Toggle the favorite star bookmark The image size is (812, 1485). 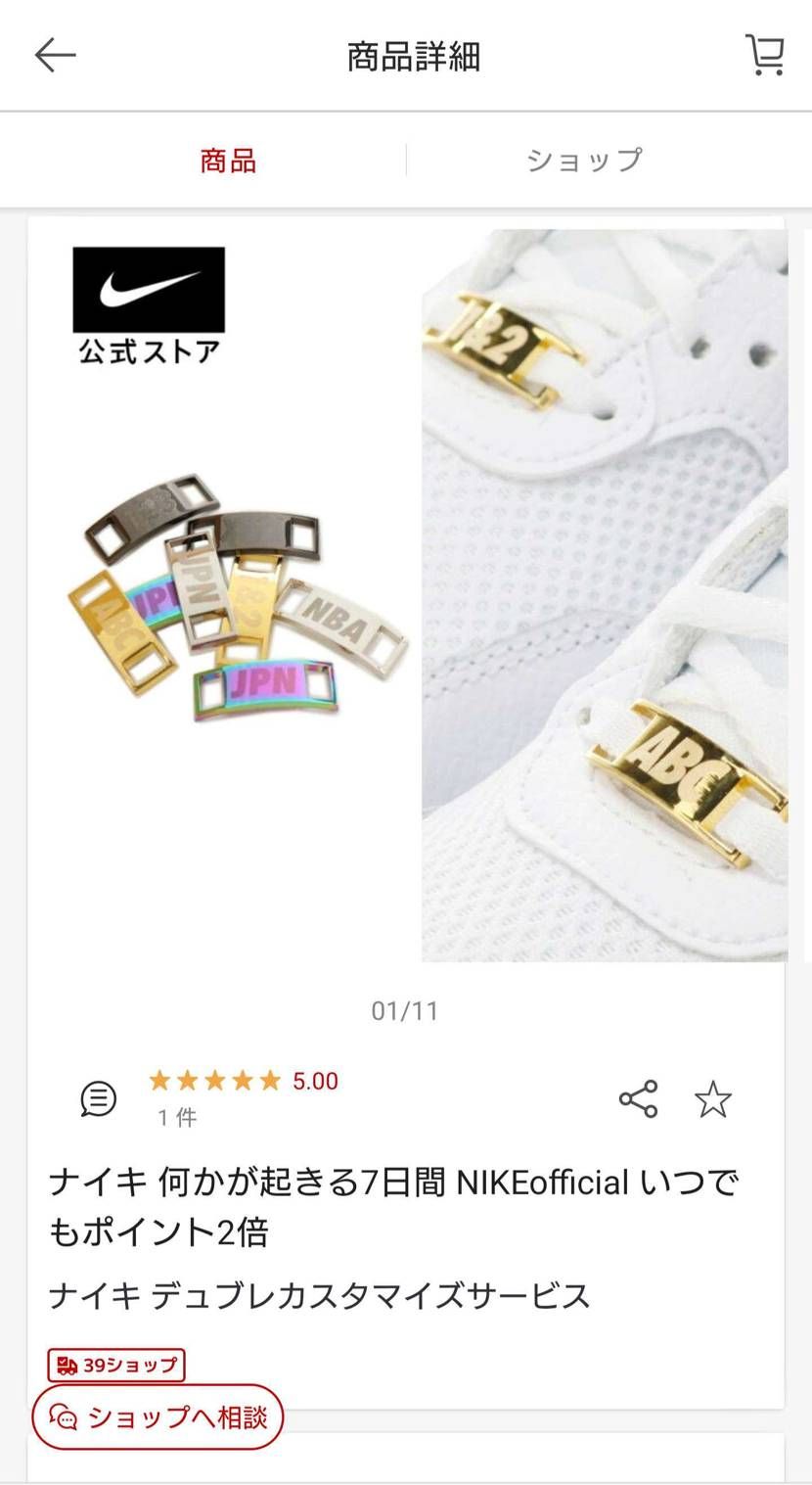(x=713, y=1098)
